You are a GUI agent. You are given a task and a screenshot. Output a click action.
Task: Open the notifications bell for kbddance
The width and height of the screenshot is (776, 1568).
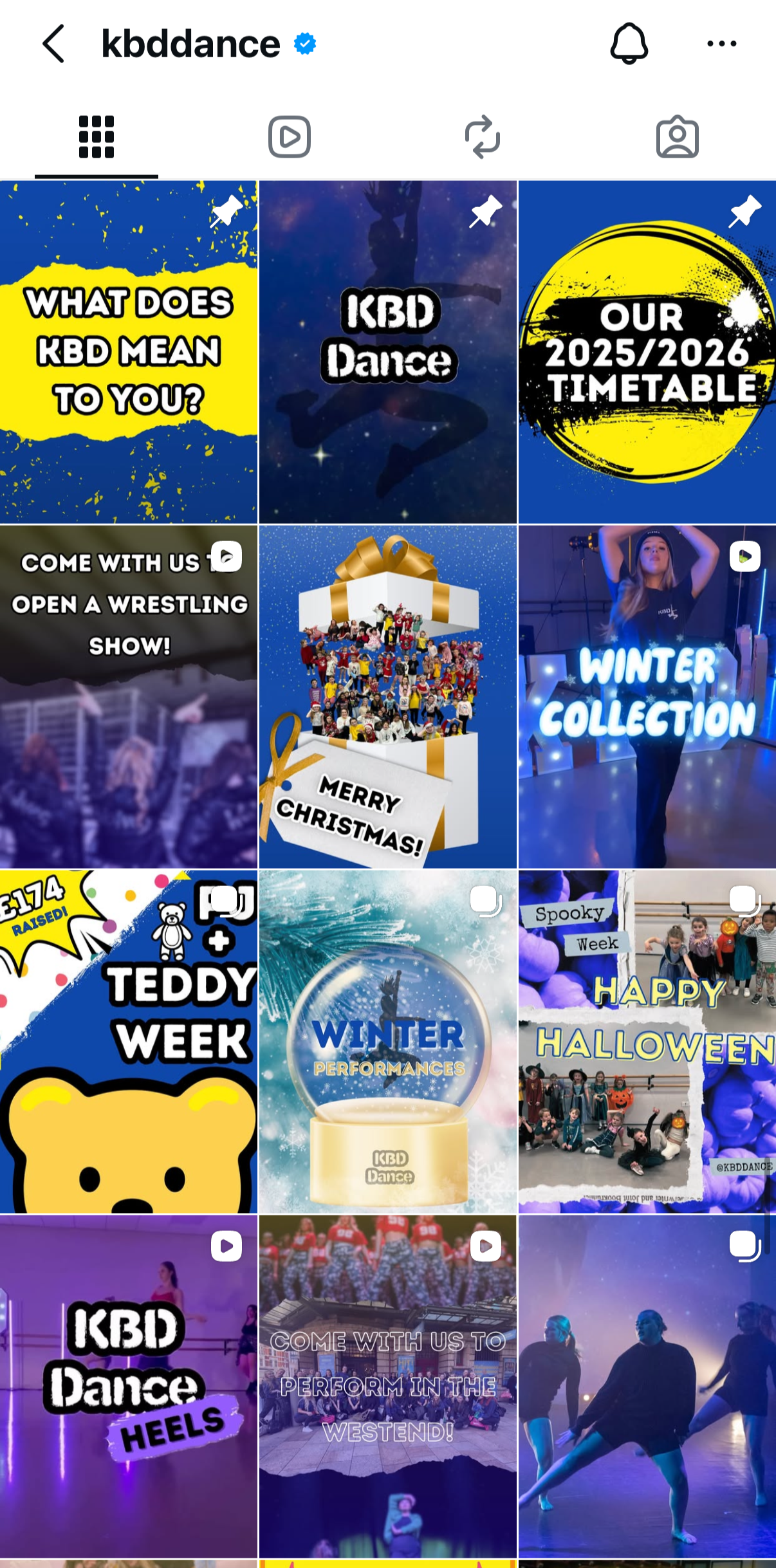pos(629,44)
